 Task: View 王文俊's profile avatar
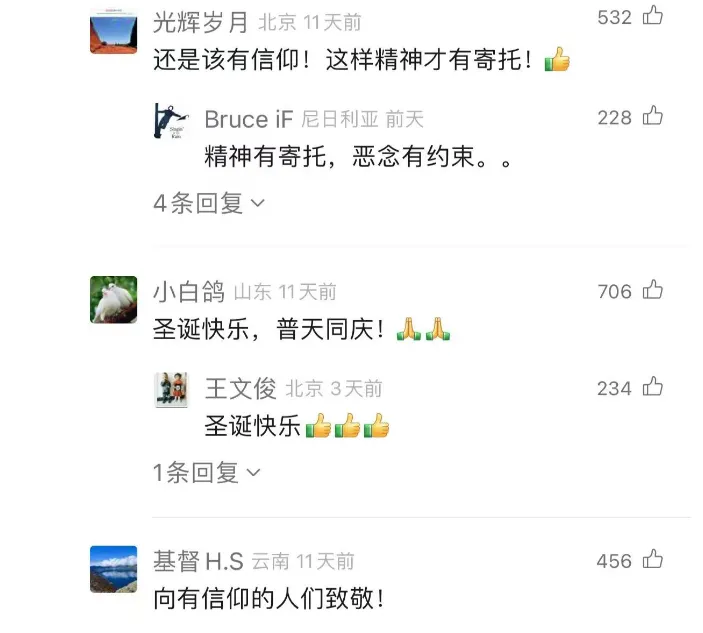point(171,389)
